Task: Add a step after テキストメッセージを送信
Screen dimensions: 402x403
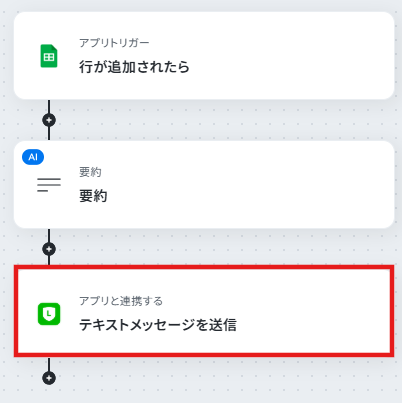Action: pos(49,378)
